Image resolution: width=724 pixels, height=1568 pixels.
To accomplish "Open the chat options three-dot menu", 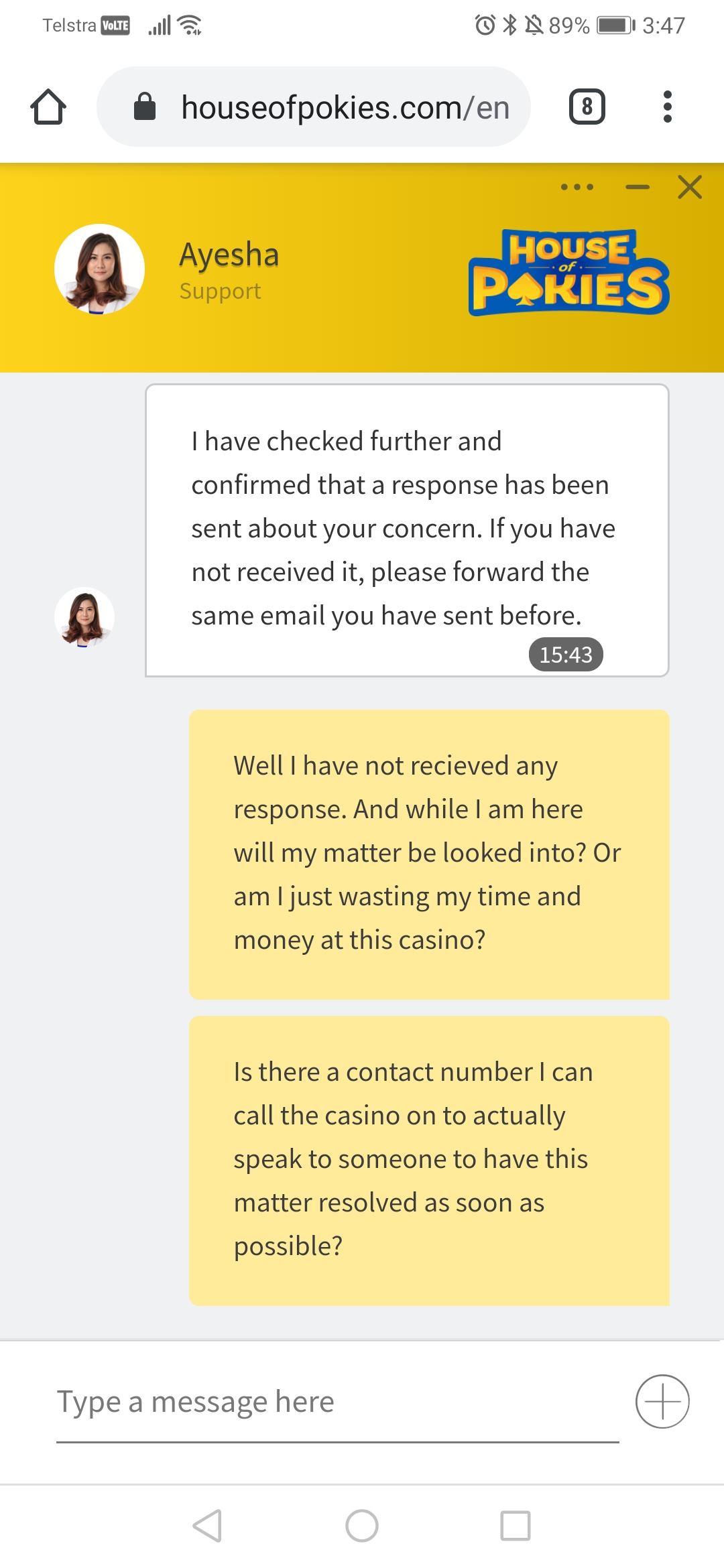I will pos(577,187).
